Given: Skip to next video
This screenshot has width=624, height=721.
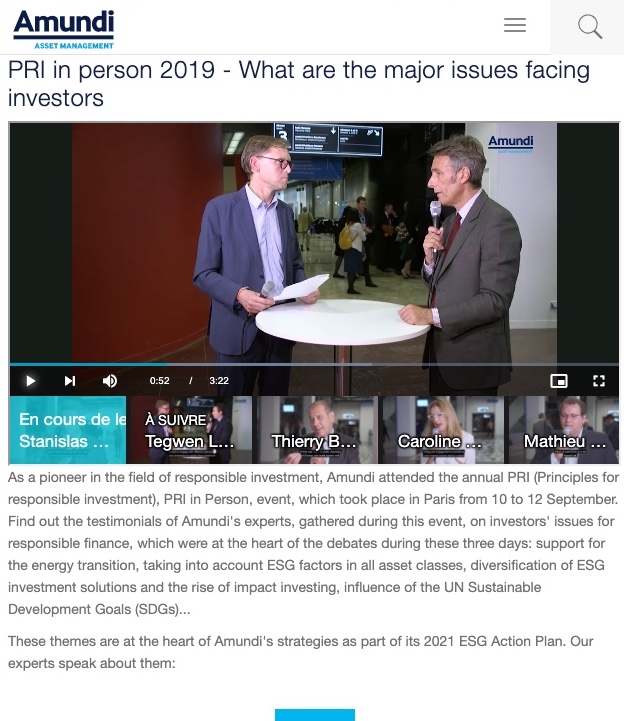Looking at the screenshot, I should (70, 381).
